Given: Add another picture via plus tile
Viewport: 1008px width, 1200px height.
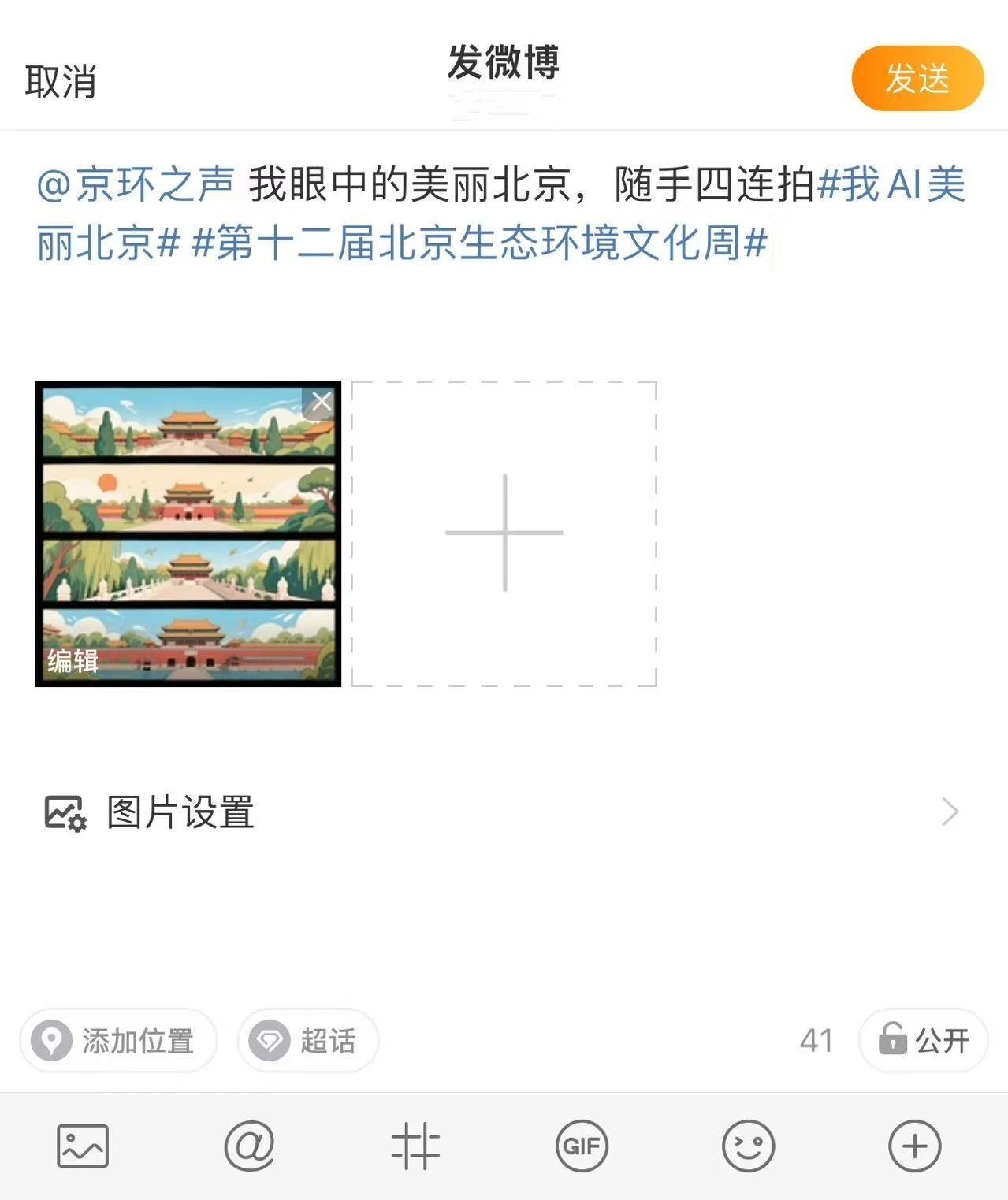Looking at the screenshot, I should (504, 533).
